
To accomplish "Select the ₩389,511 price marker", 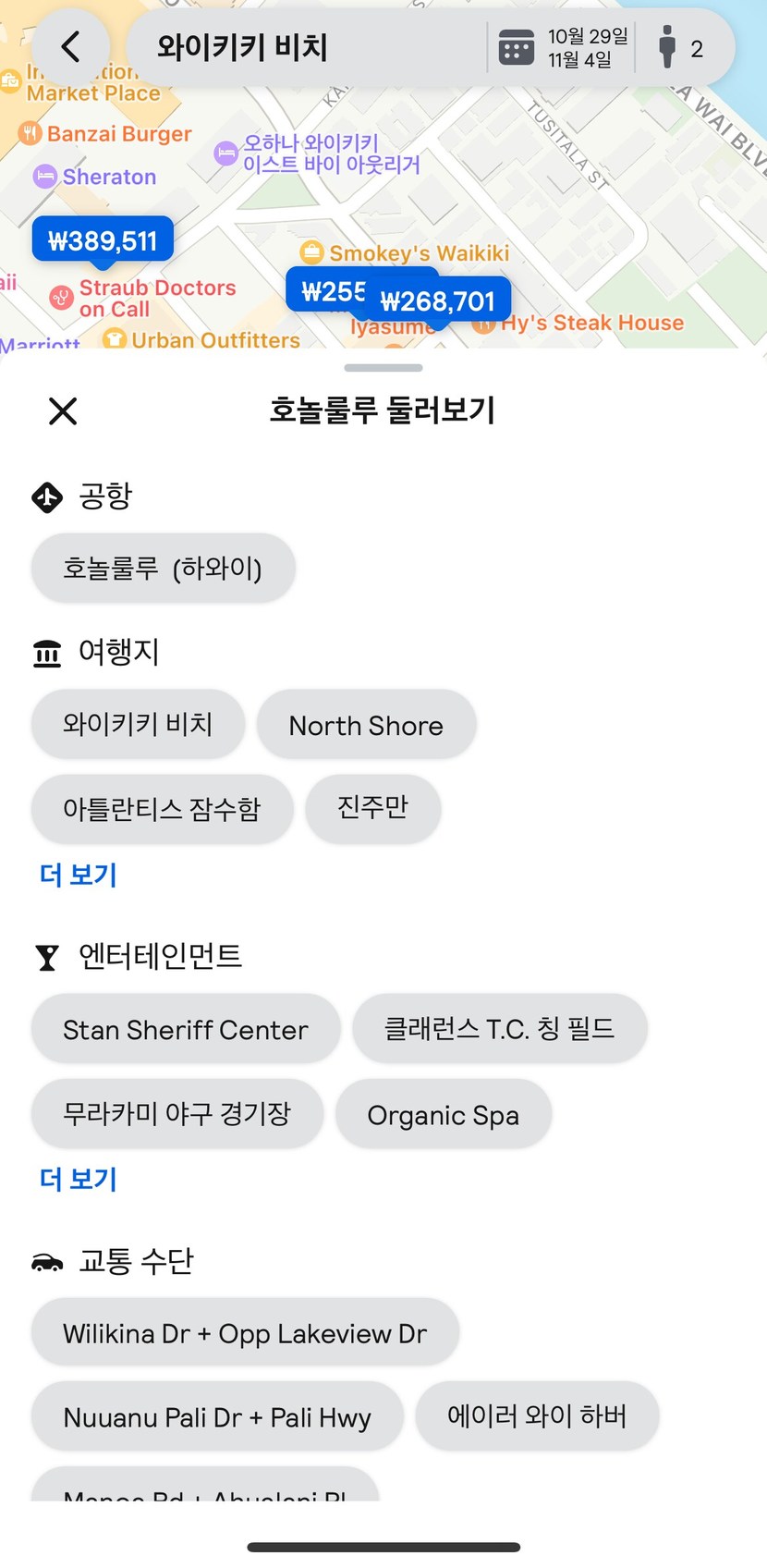I will click(103, 242).
